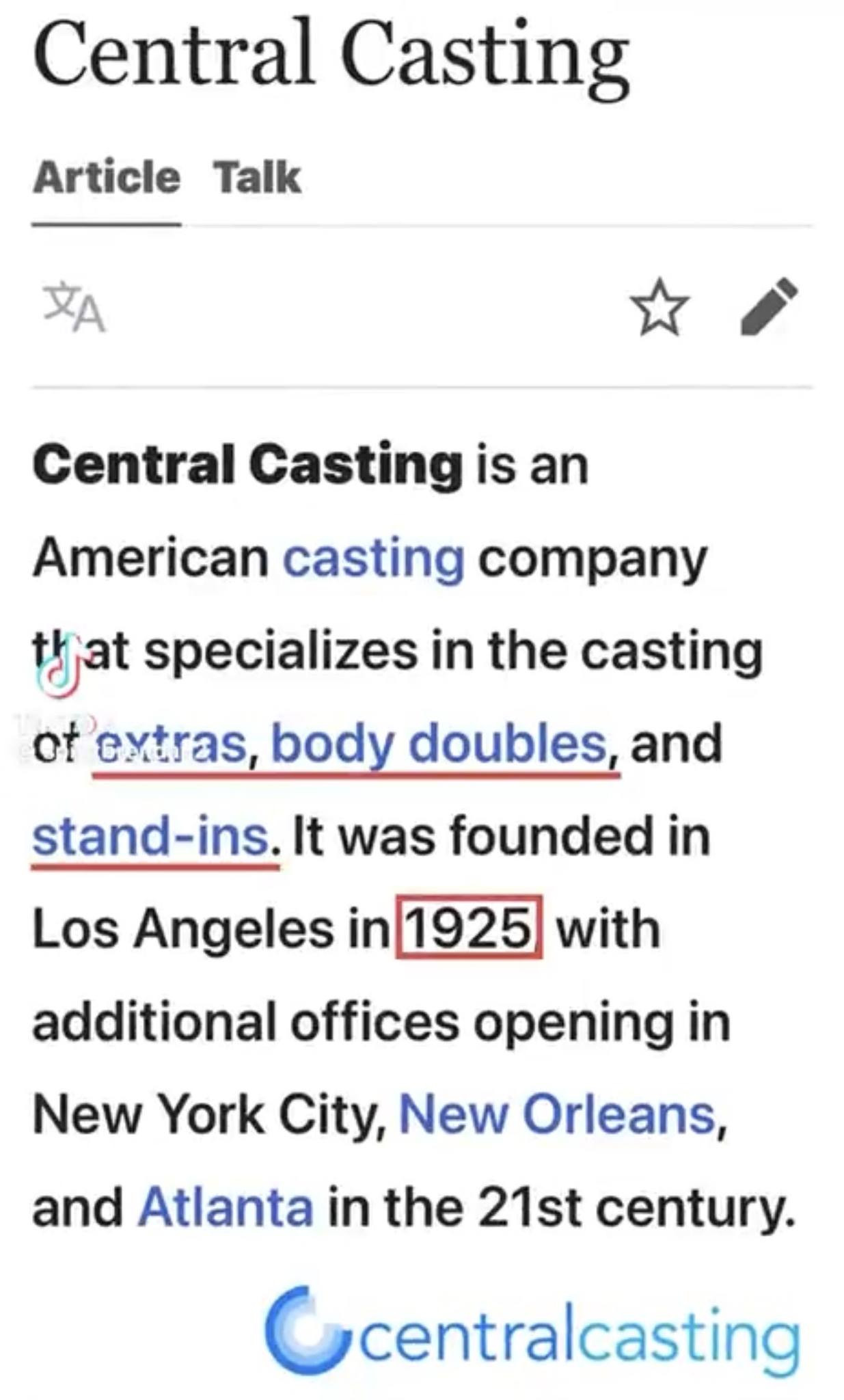Open the language selection icon
Viewport: 844px width, 1400px height.
74,307
